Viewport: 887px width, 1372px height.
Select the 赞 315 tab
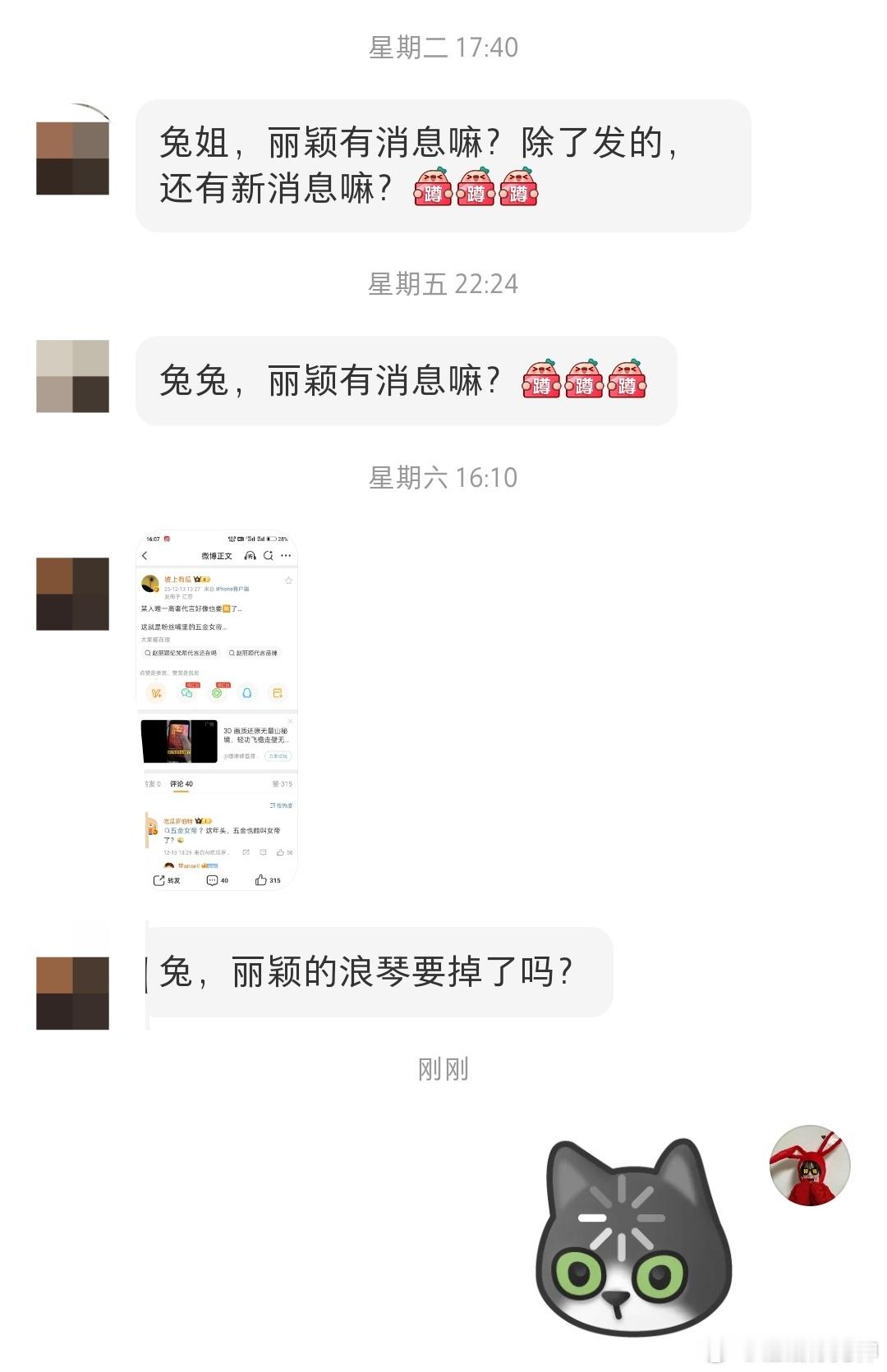[283, 783]
